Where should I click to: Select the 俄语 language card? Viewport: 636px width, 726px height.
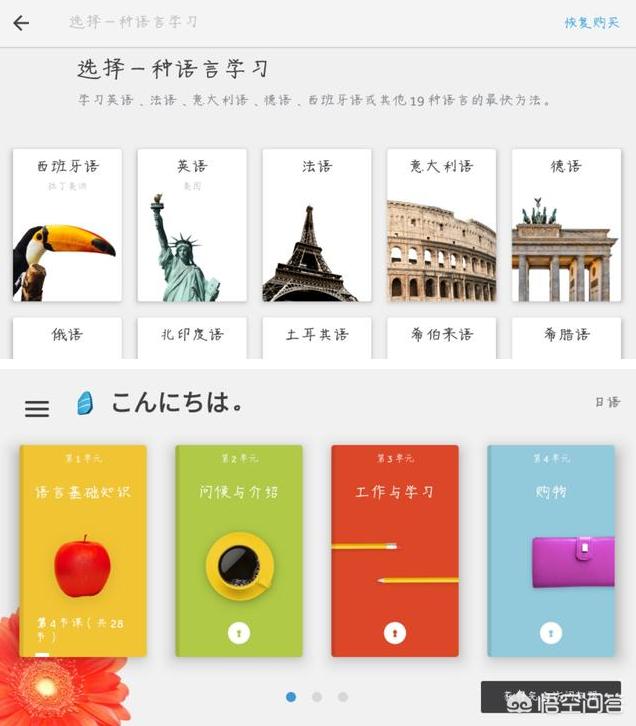[x=67, y=337]
